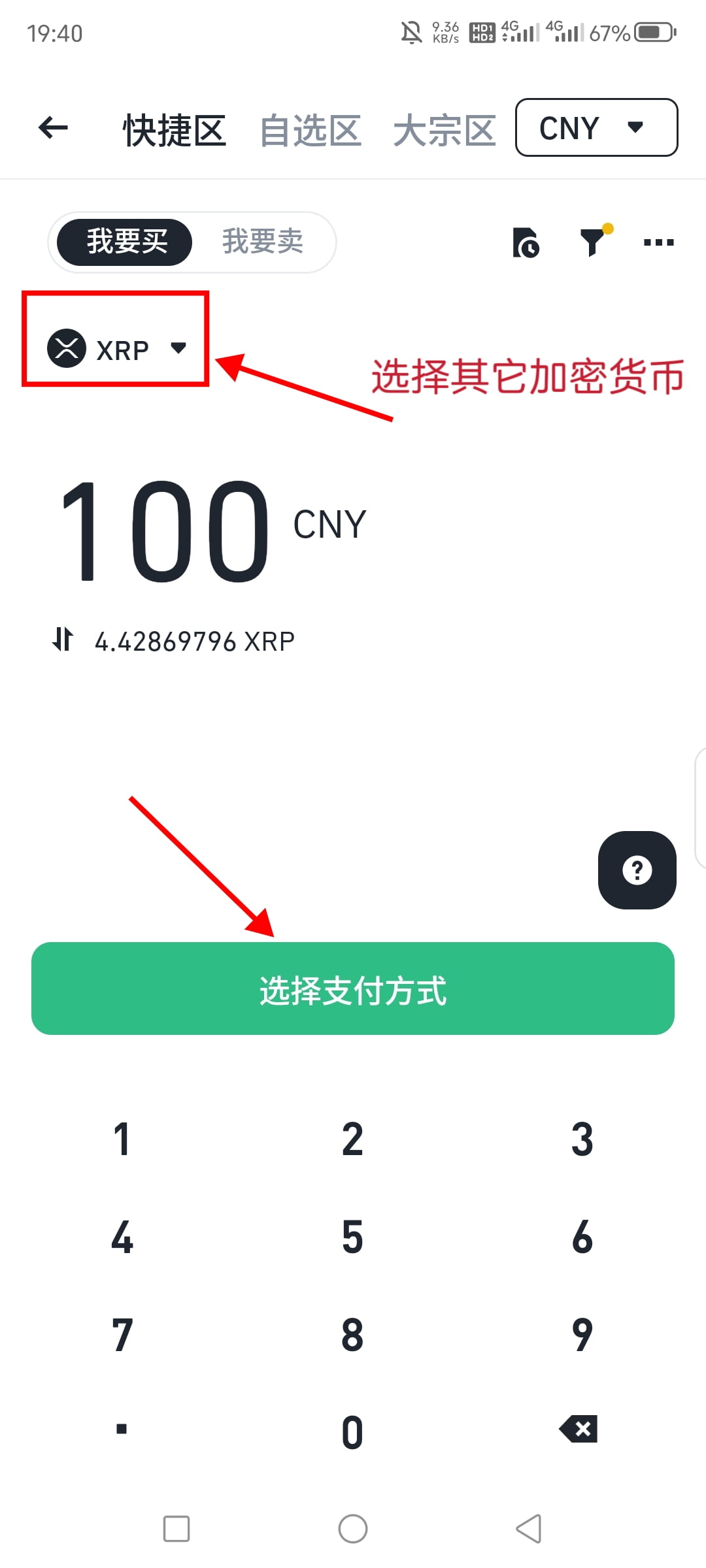Viewport: 706px width, 1568px height.
Task: Open the help question mark icon
Action: pyautogui.click(x=637, y=870)
